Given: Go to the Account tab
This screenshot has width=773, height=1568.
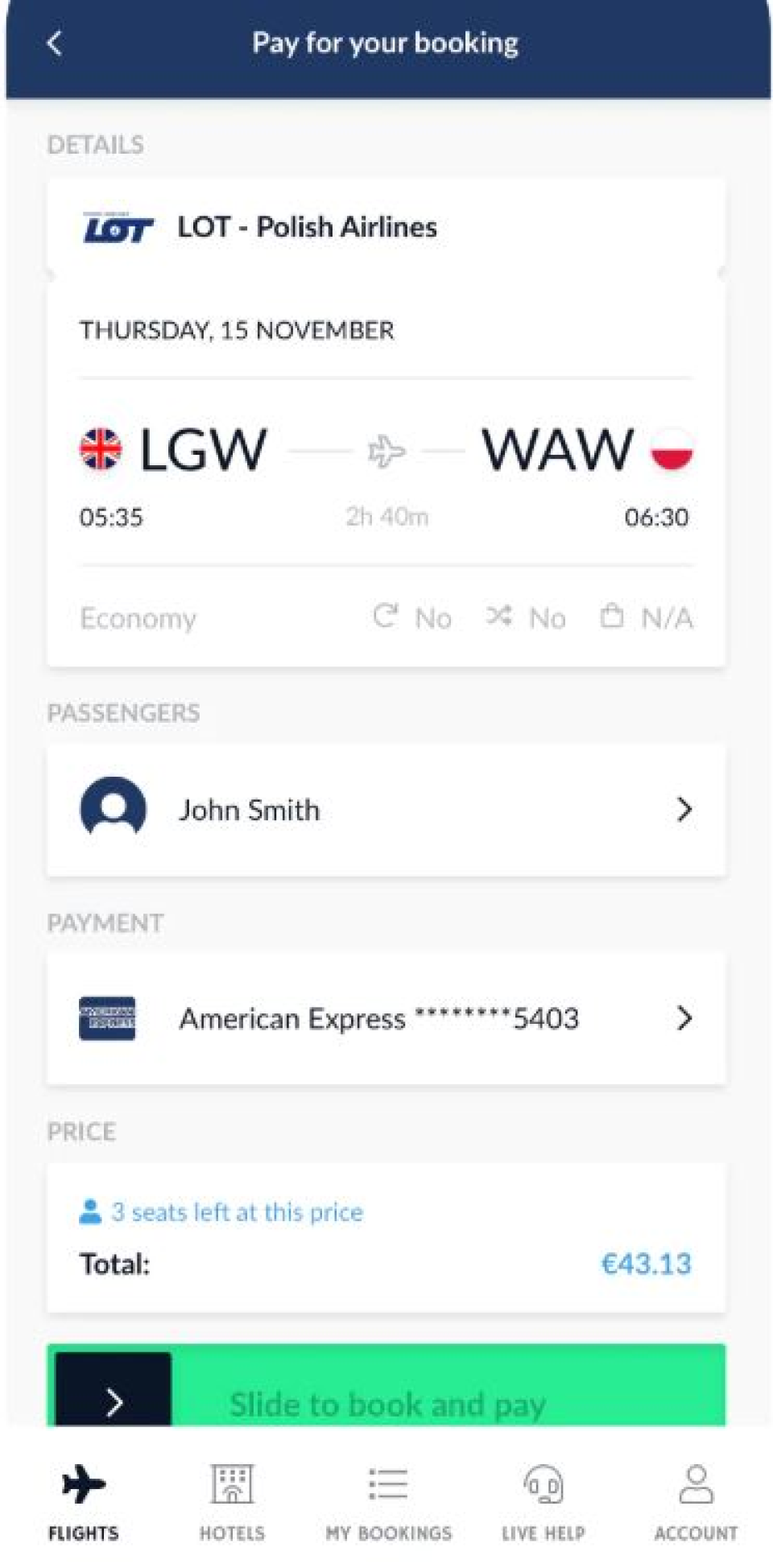Looking at the screenshot, I should 696,1502.
